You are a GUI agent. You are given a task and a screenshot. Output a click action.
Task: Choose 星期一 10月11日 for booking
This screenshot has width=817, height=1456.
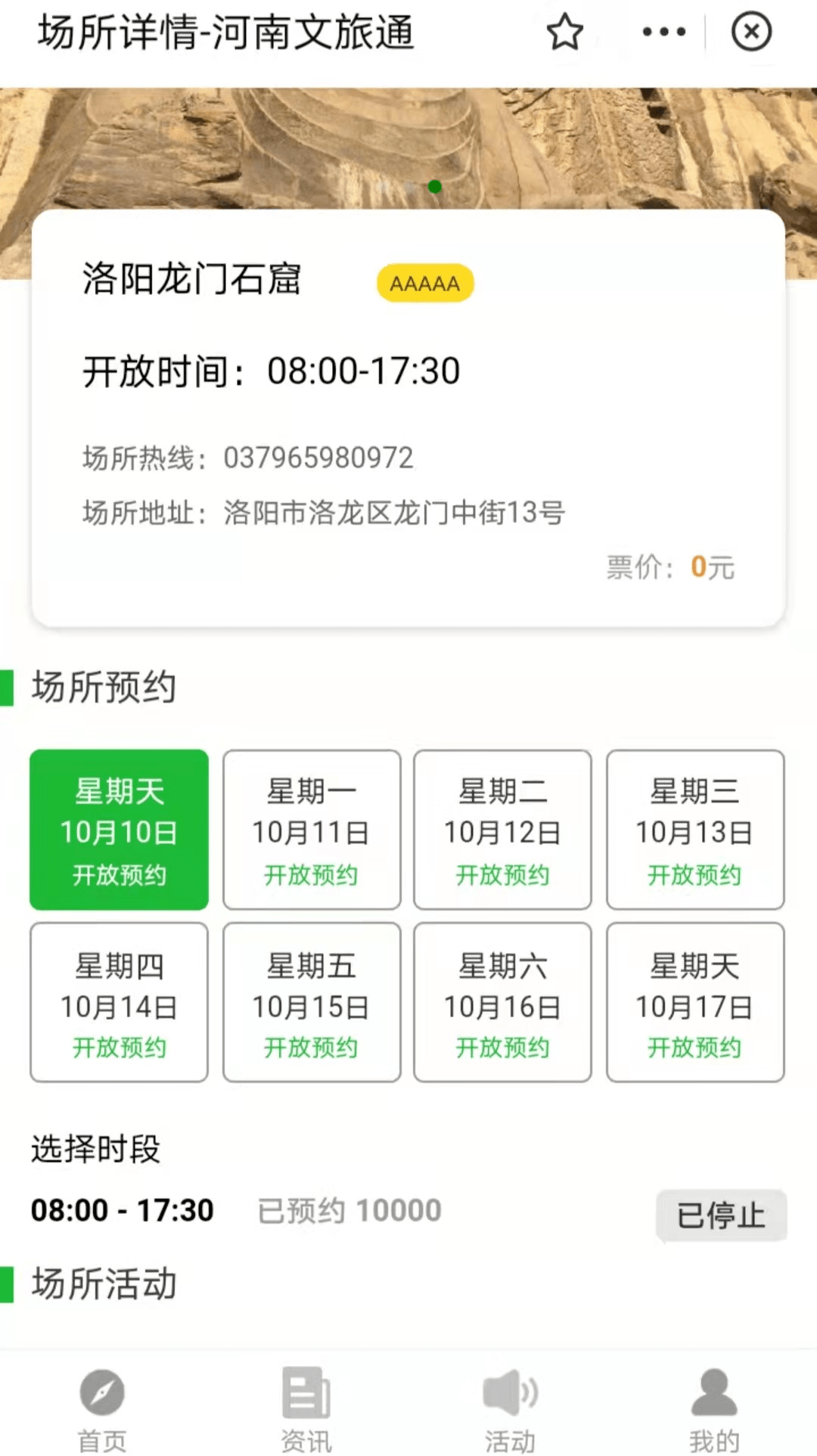pos(312,830)
